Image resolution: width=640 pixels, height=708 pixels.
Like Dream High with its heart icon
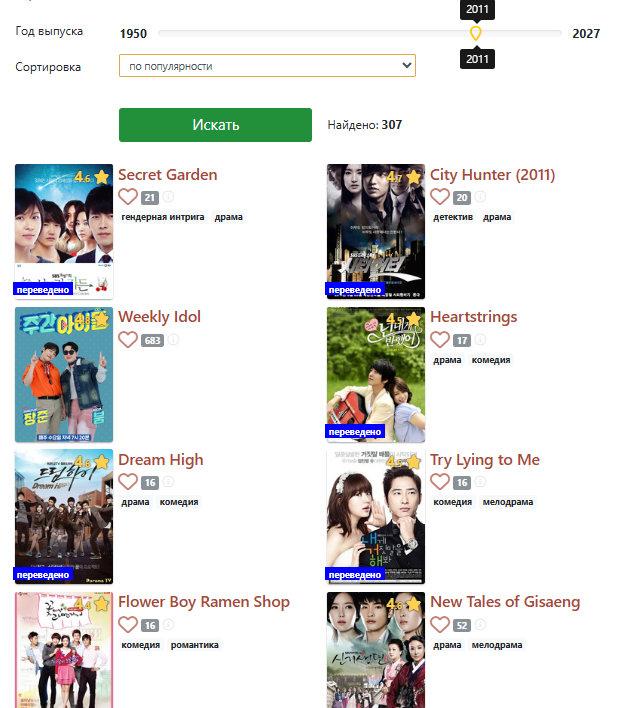128,482
